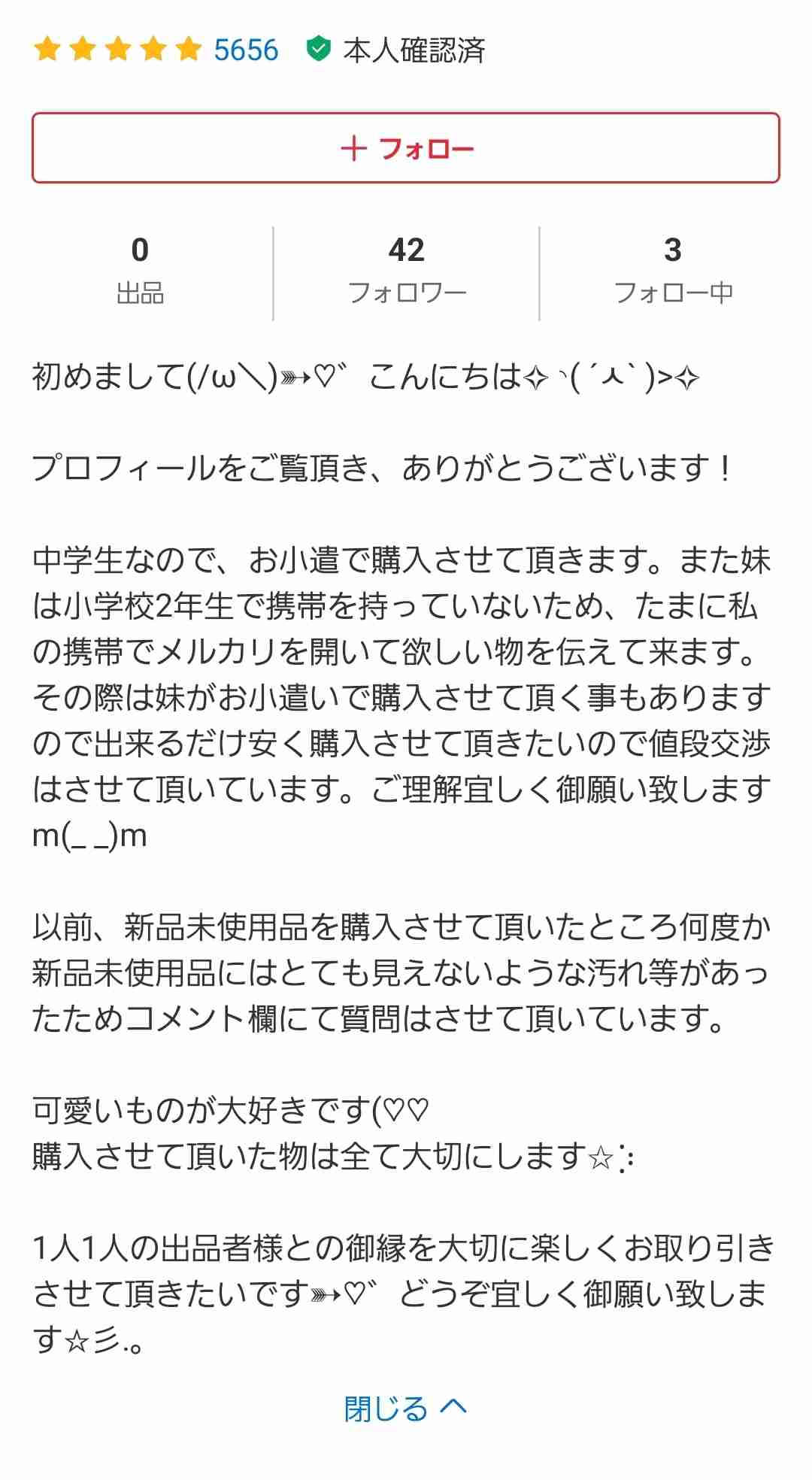View the 42 フォロワー list
This screenshot has height=1480, width=812.
pyautogui.click(x=407, y=271)
